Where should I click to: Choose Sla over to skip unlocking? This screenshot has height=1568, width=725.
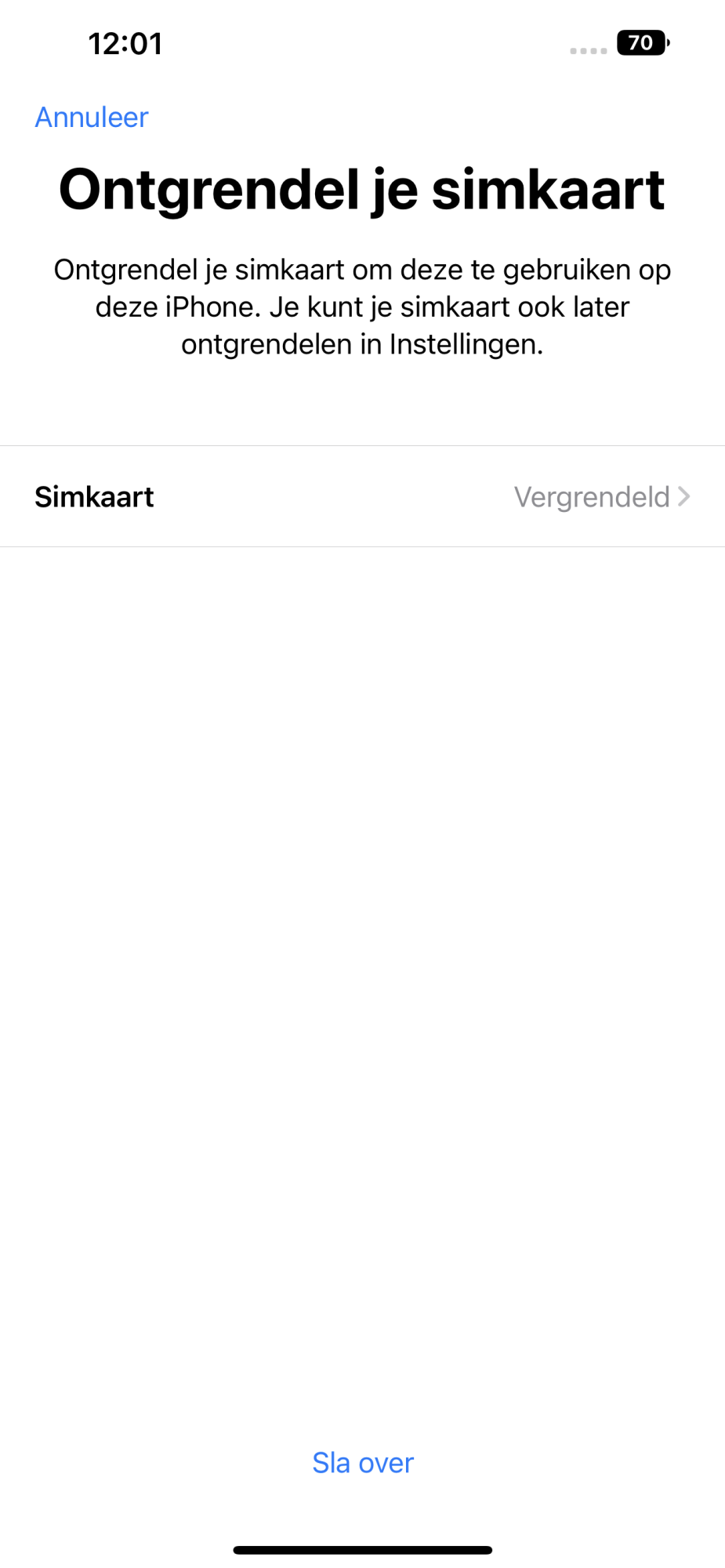(x=362, y=1463)
